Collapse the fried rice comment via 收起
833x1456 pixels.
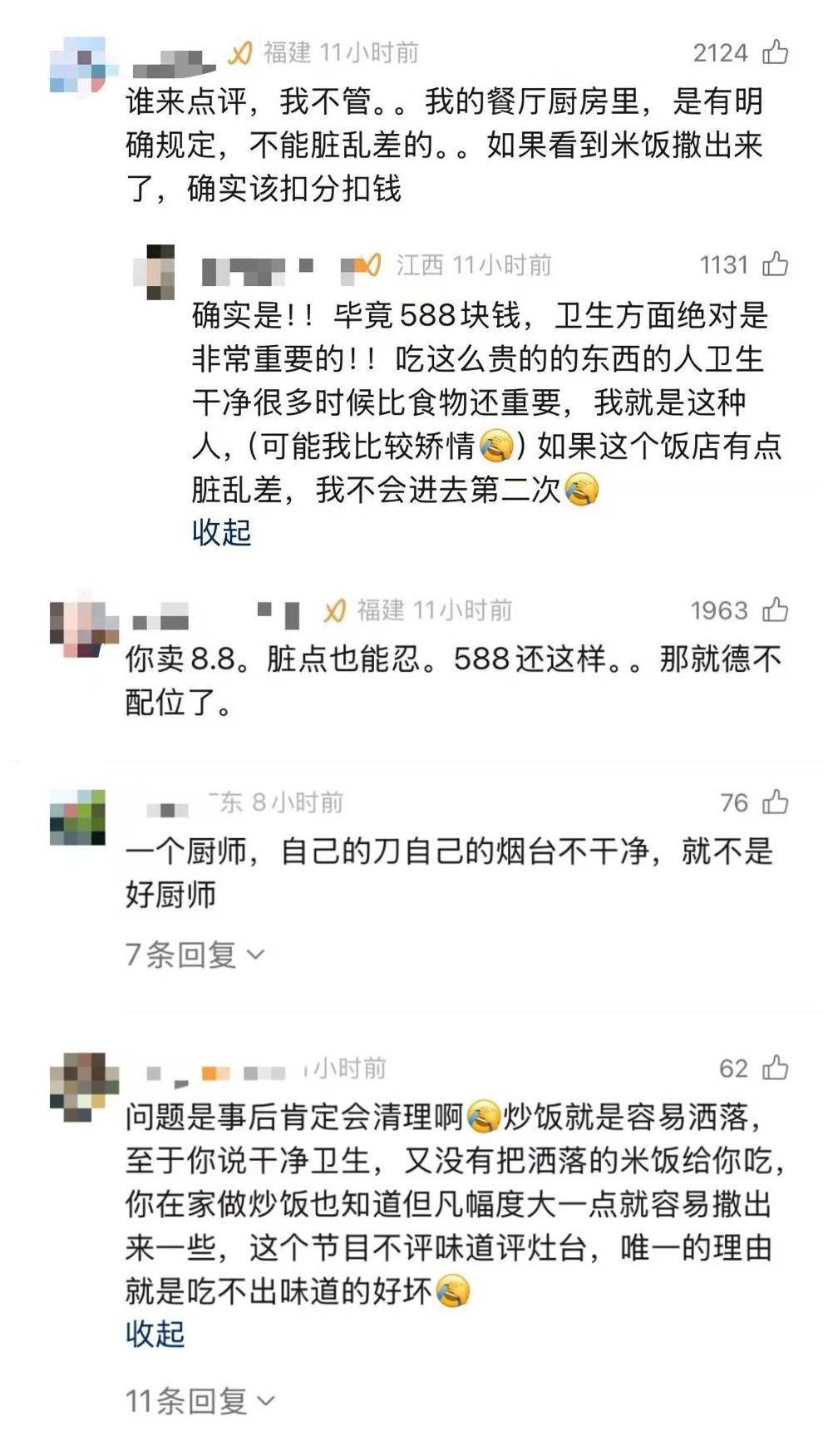tap(155, 1334)
